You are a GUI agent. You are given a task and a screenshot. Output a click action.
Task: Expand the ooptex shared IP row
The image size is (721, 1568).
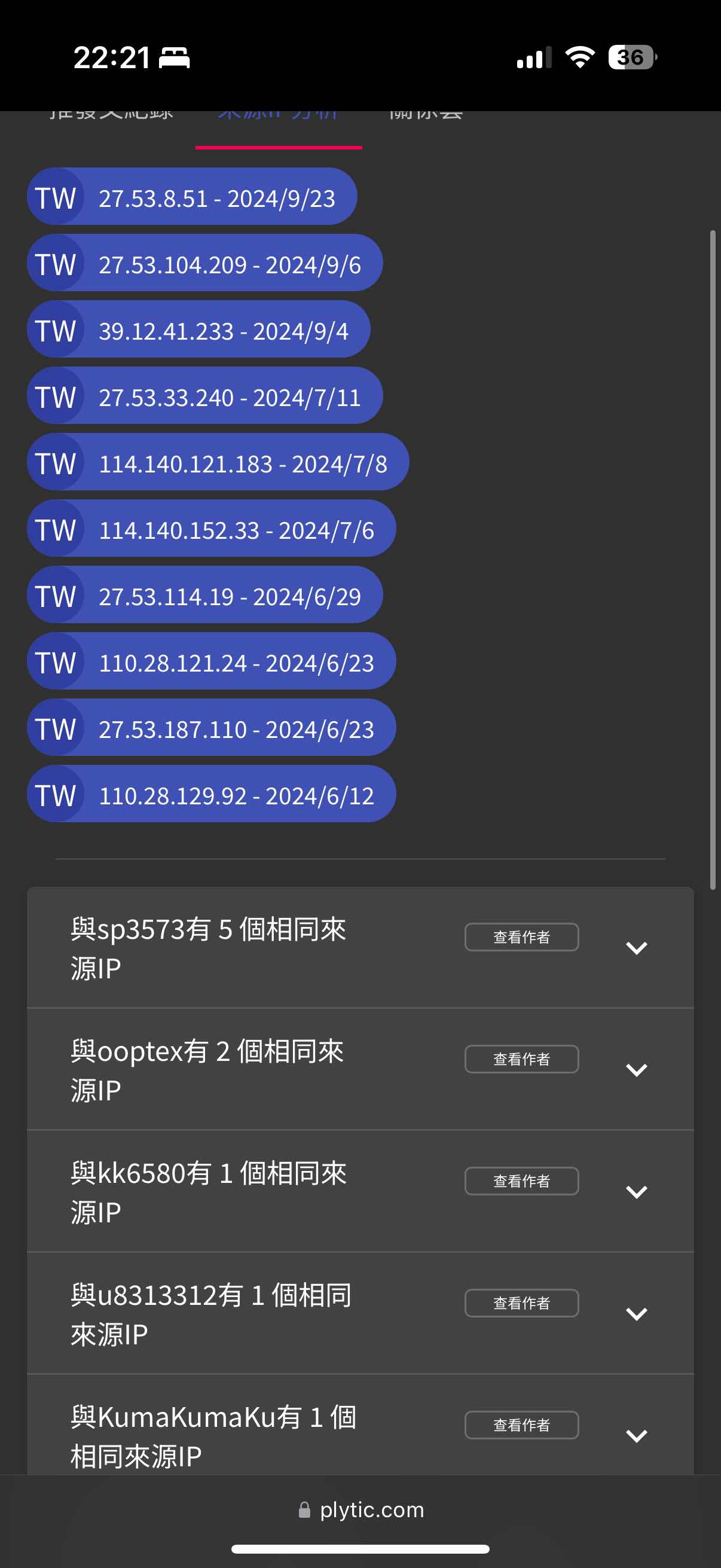pyautogui.click(x=637, y=1069)
